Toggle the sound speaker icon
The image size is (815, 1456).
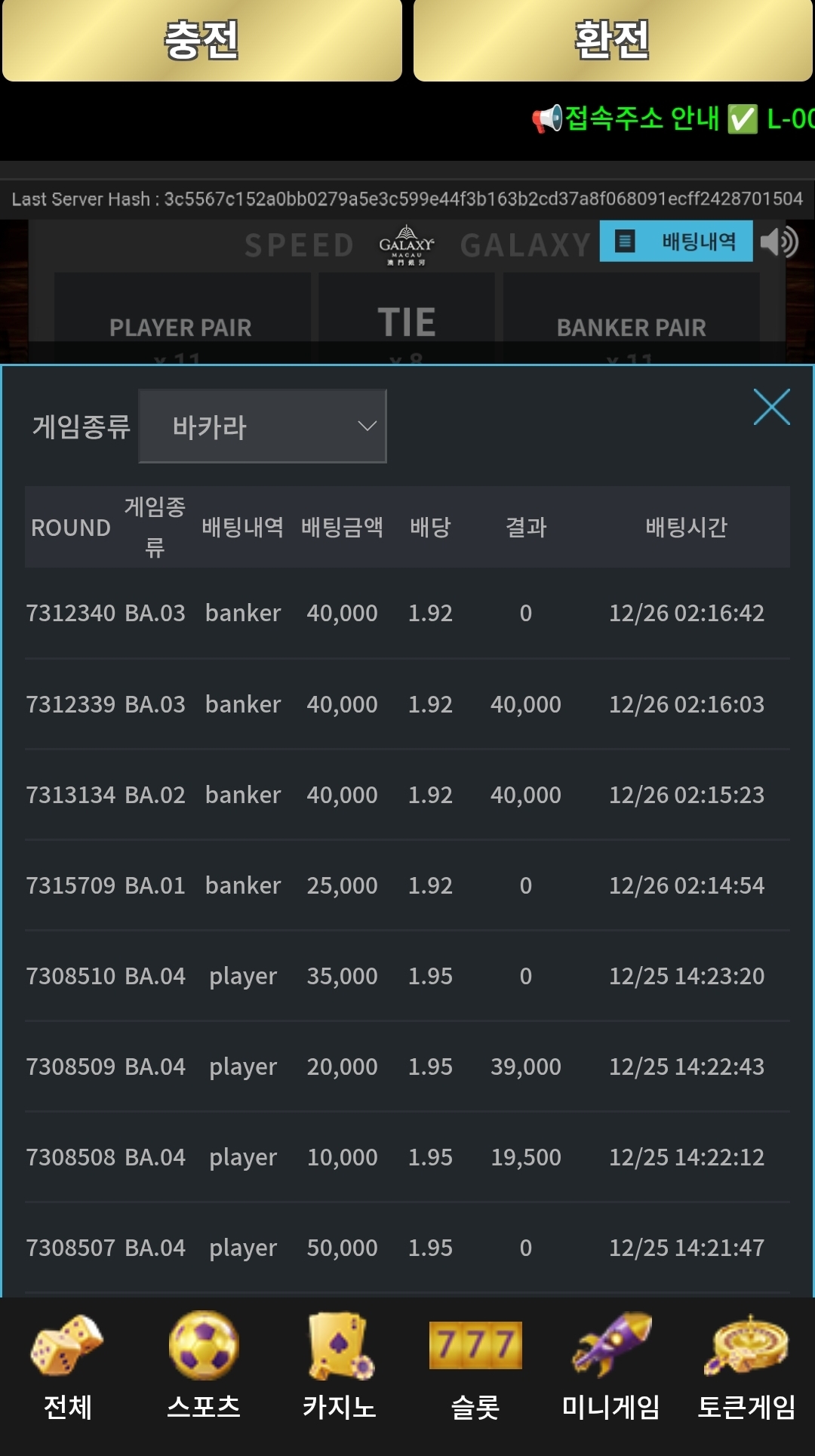[779, 242]
